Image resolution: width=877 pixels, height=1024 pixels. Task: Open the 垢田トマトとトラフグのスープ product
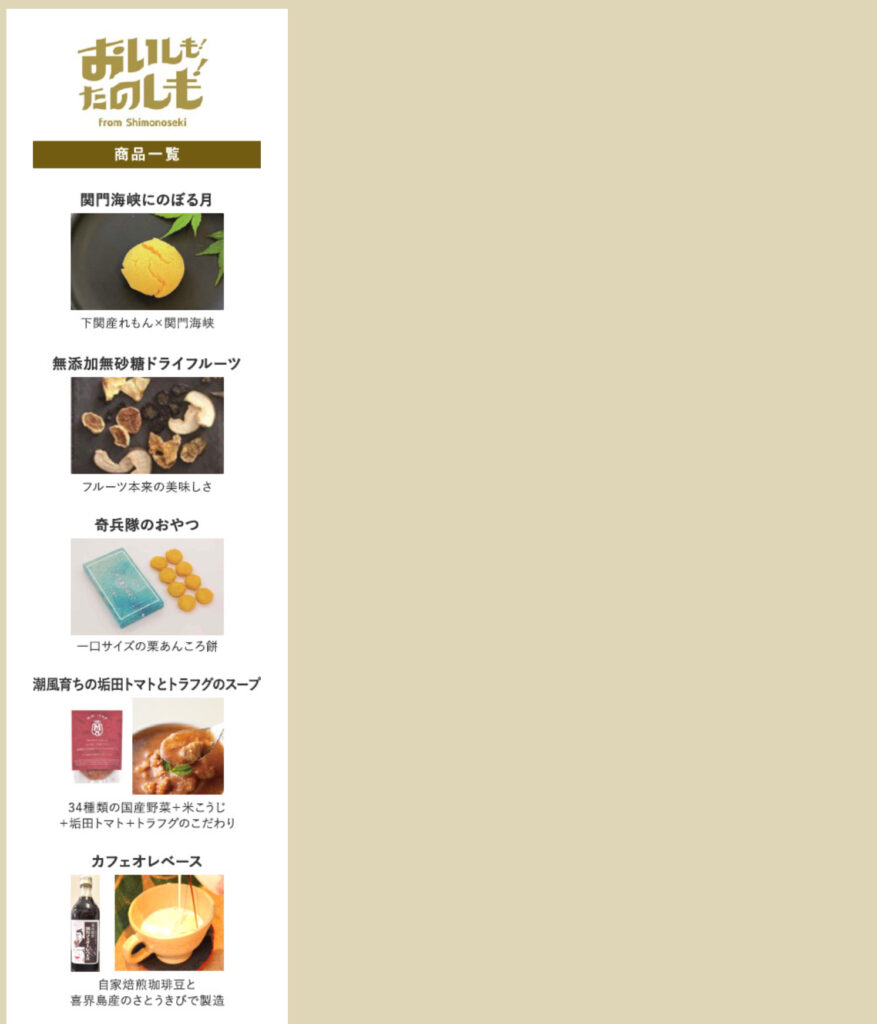coord(147,746)
